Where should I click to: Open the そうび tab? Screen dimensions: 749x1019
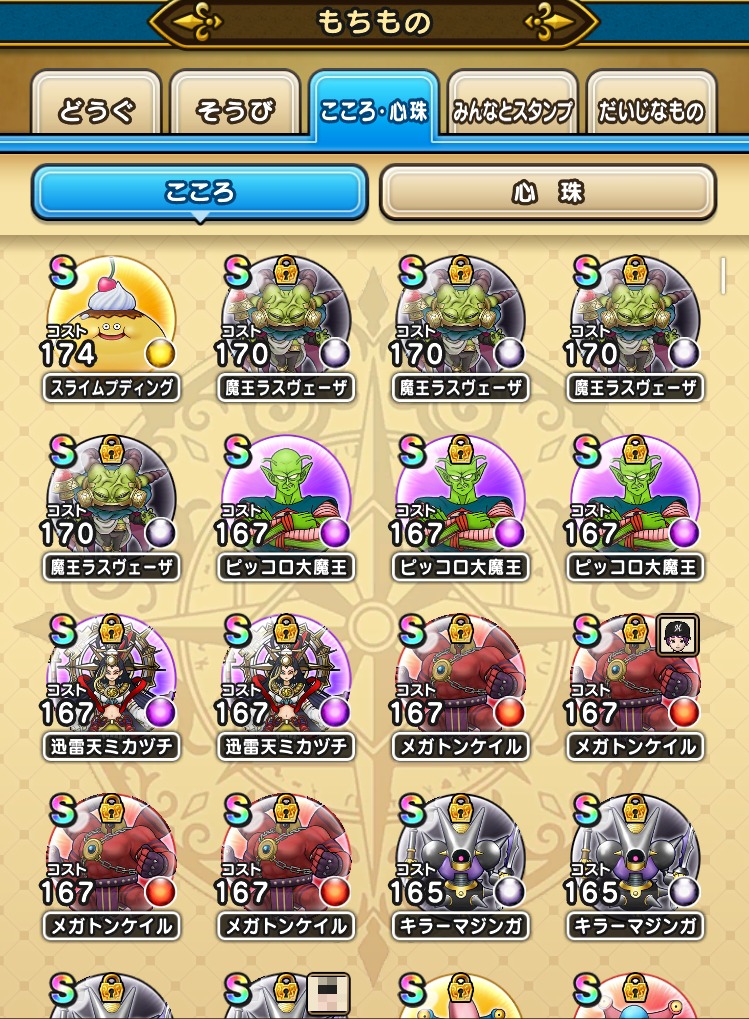coord(235,110)
